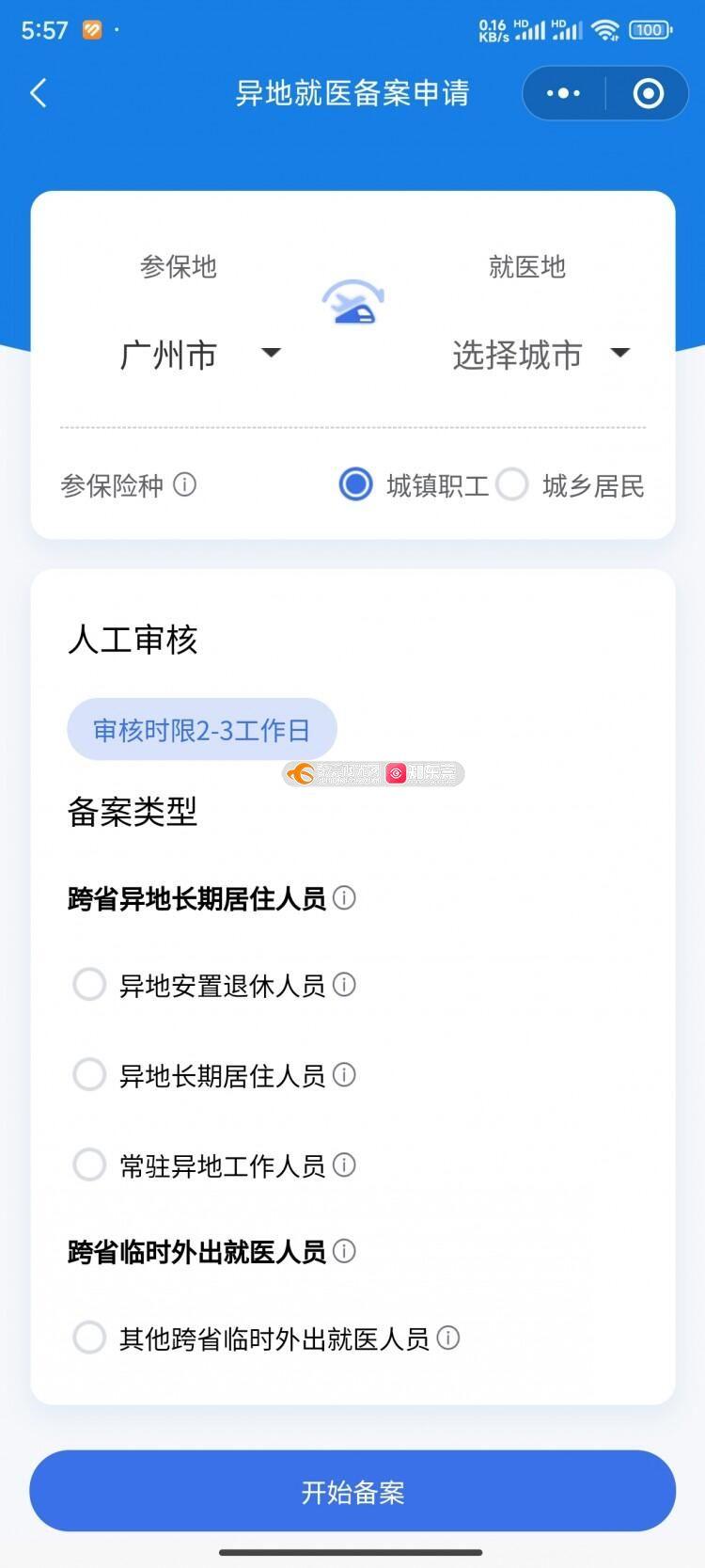
Task: Show info for 跨省临时外出就医人员 heading
Action: point(345,1251)
